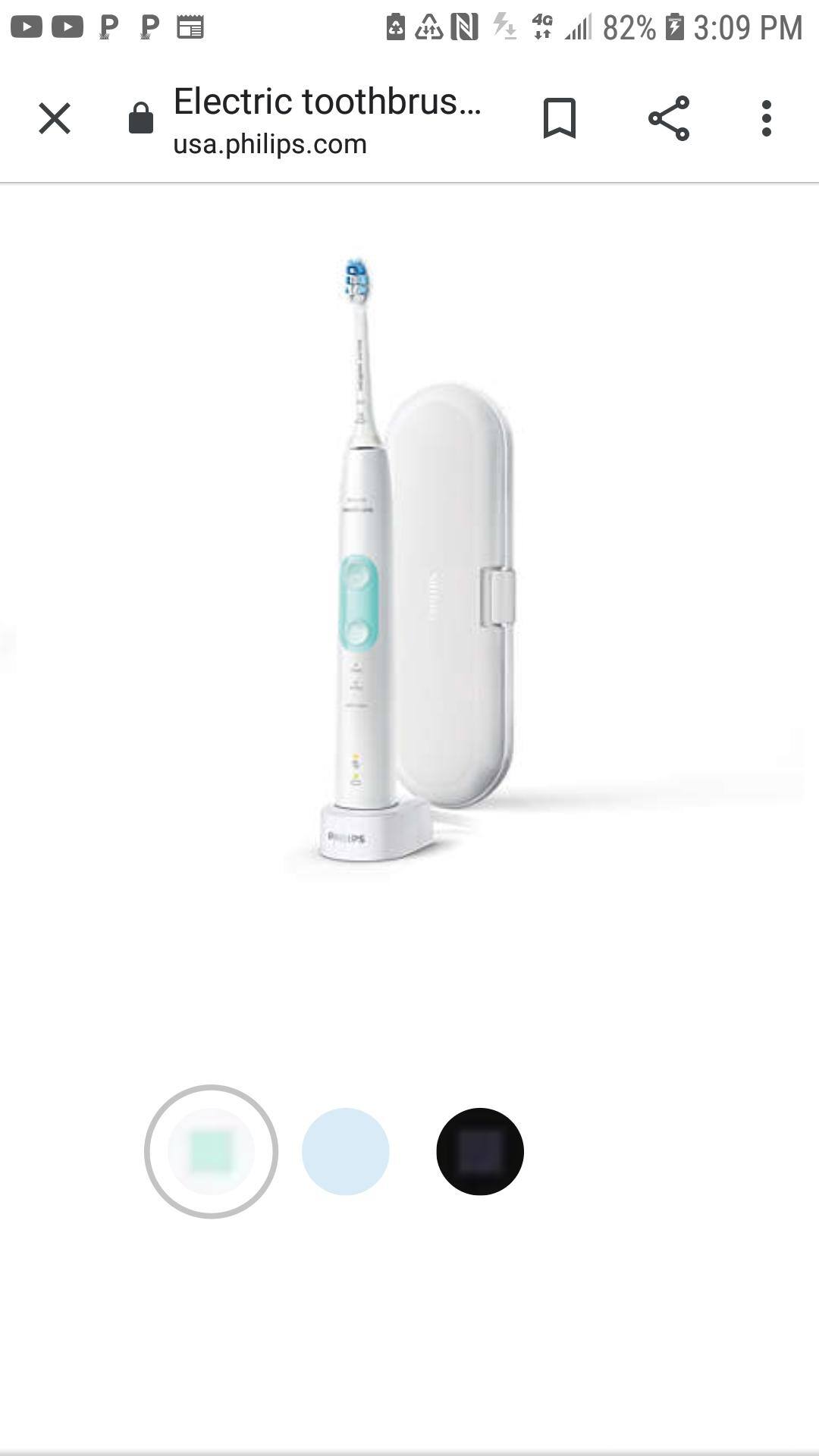Select the mint green color swatch

click(x=211, y=1151)
